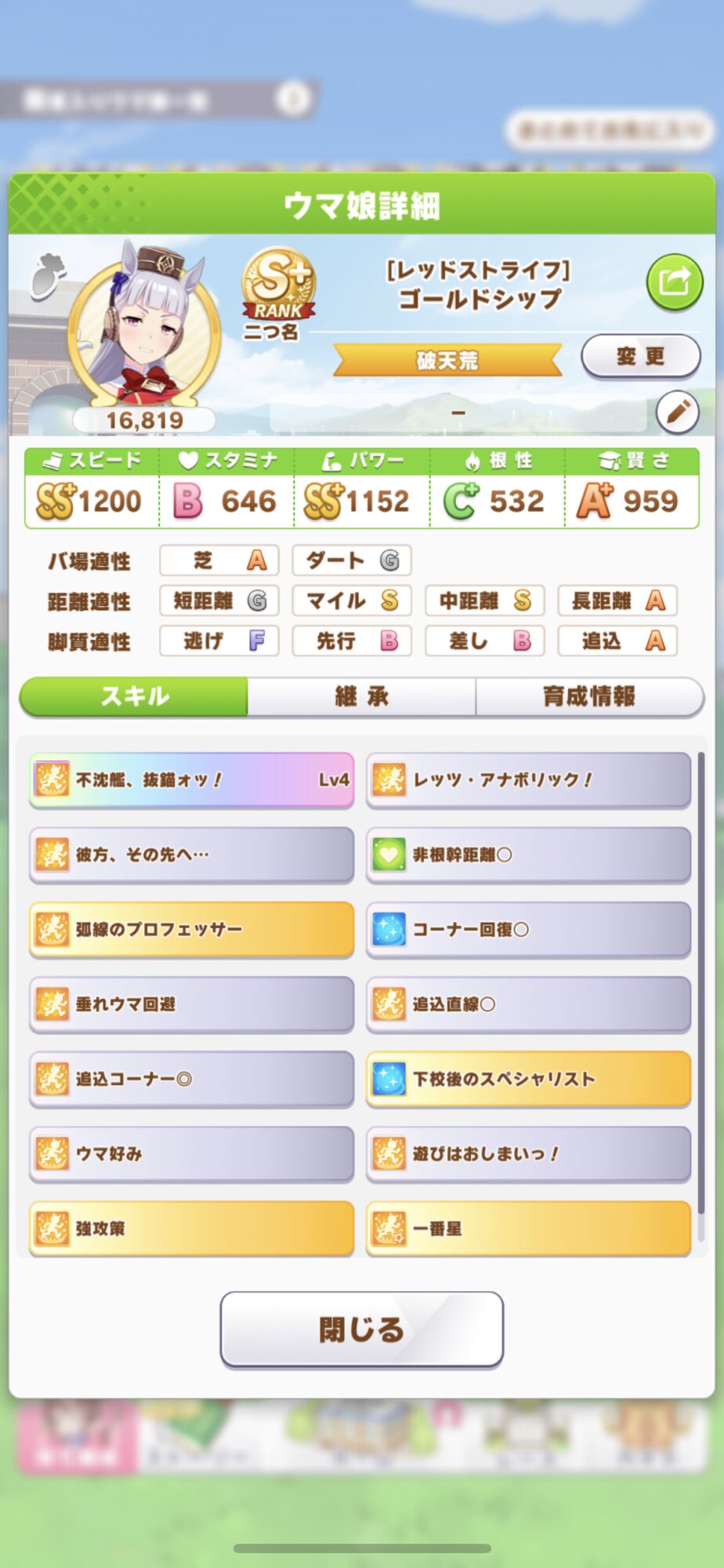Open the 弧線のプロフェッサー skill

[191, 929]
